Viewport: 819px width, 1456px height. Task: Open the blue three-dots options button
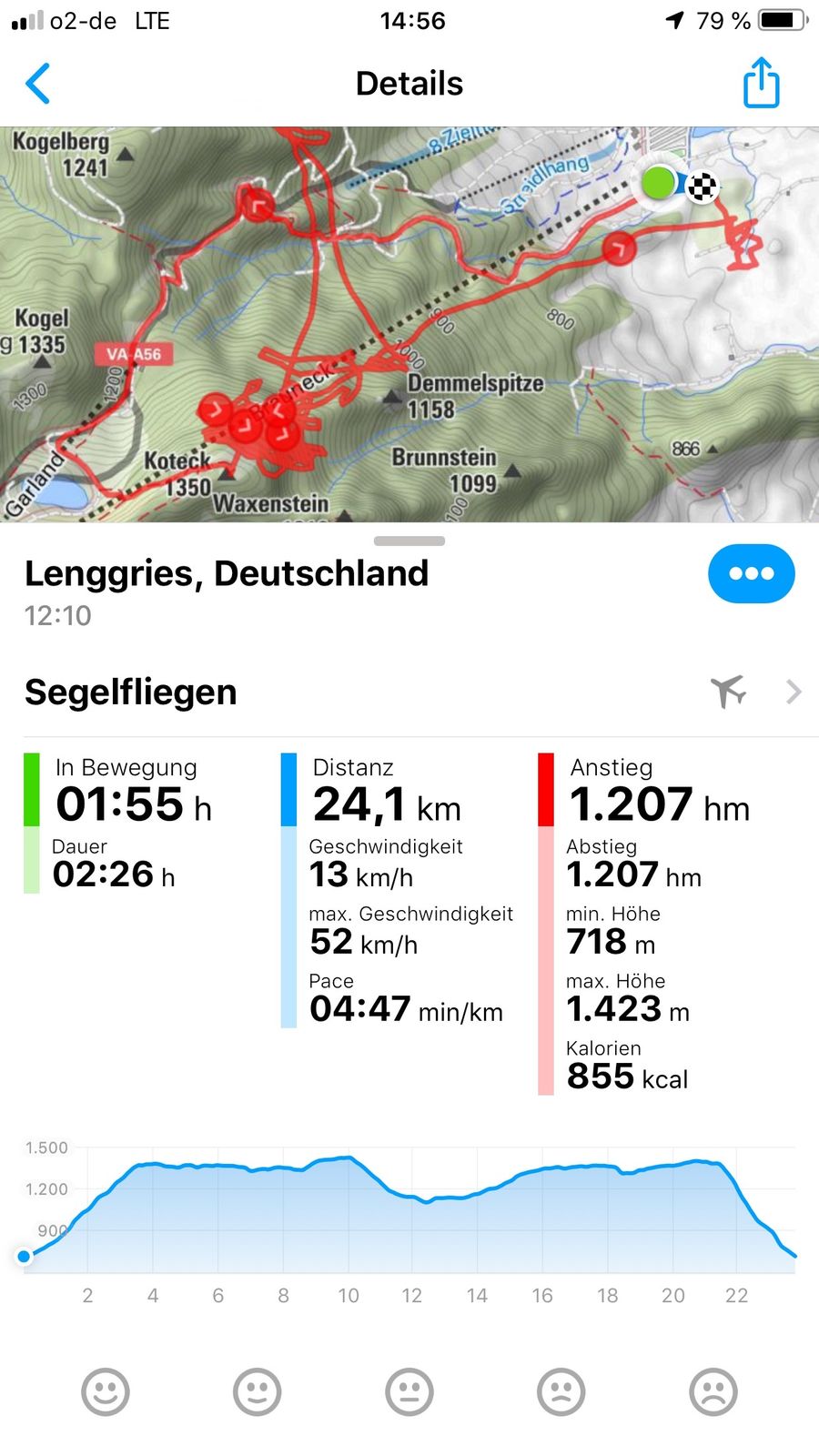click(x=751, y=573)
